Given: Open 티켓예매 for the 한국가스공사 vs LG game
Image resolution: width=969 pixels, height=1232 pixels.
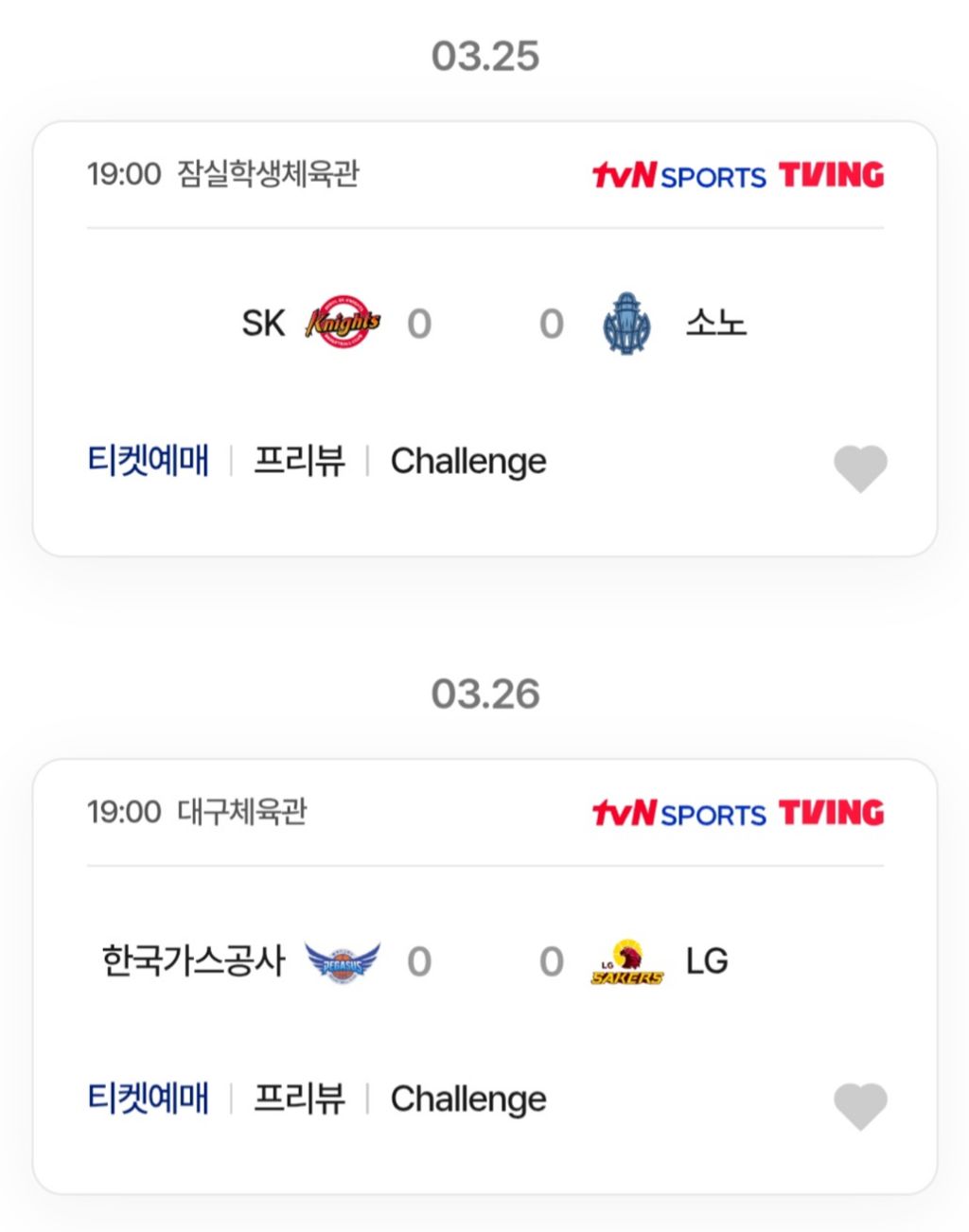Looking at the screenshot, I should pyautogui.click(x=149, y=1099).
